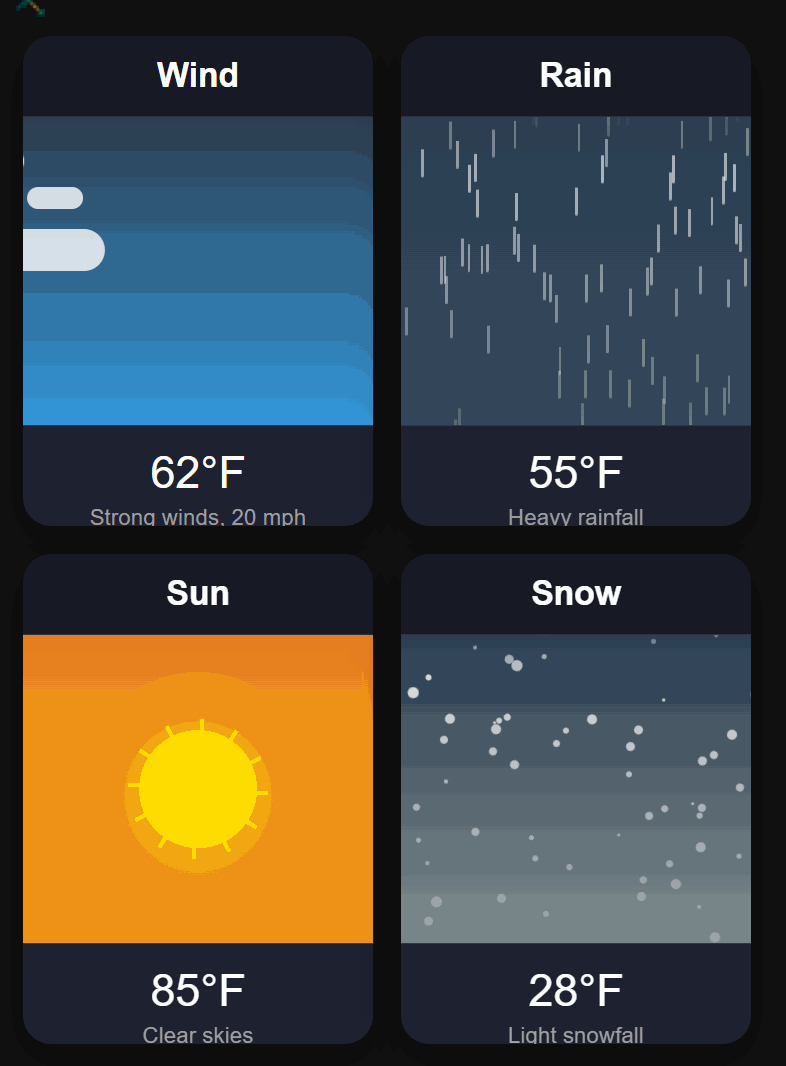This screenshot has width=786, height=1066.
Task: View the Snow weather card
Action: (x=576, y=799)
